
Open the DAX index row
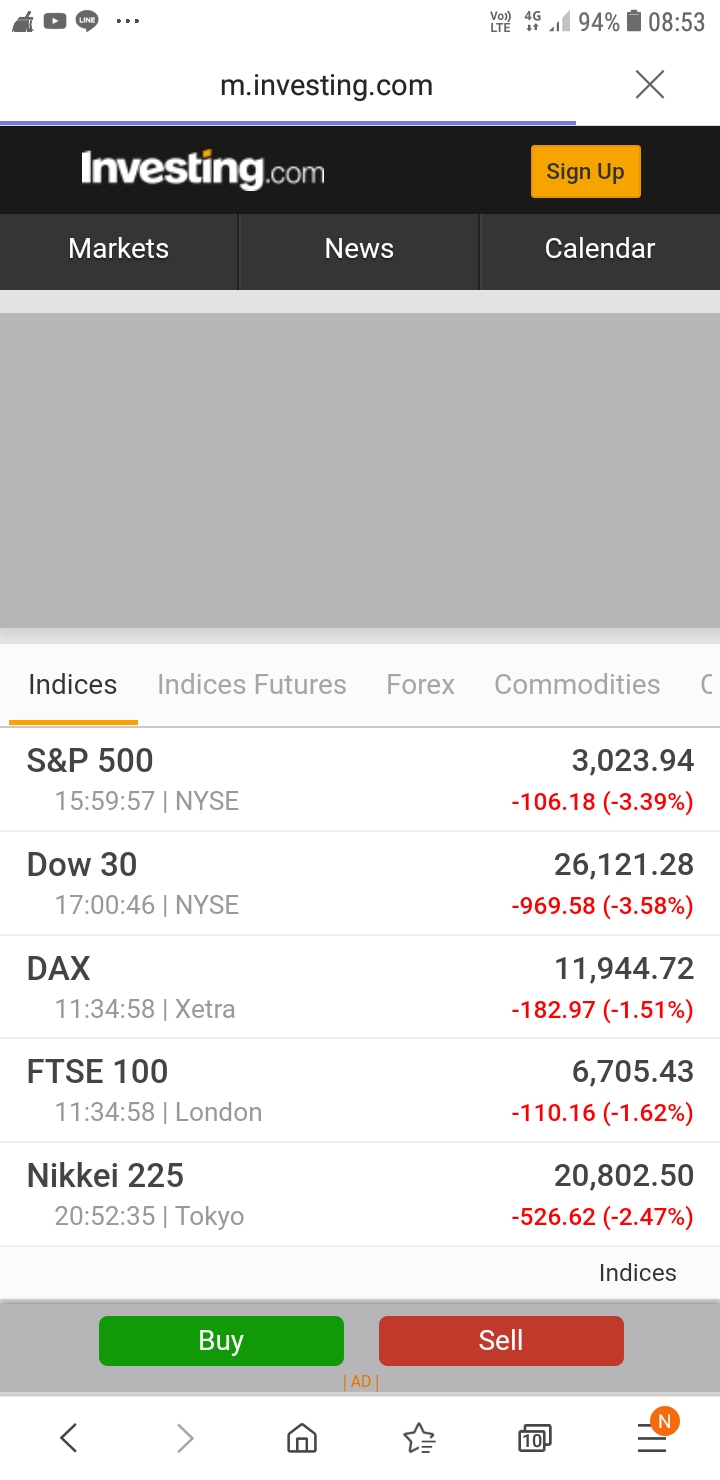(x=360, y=988)
